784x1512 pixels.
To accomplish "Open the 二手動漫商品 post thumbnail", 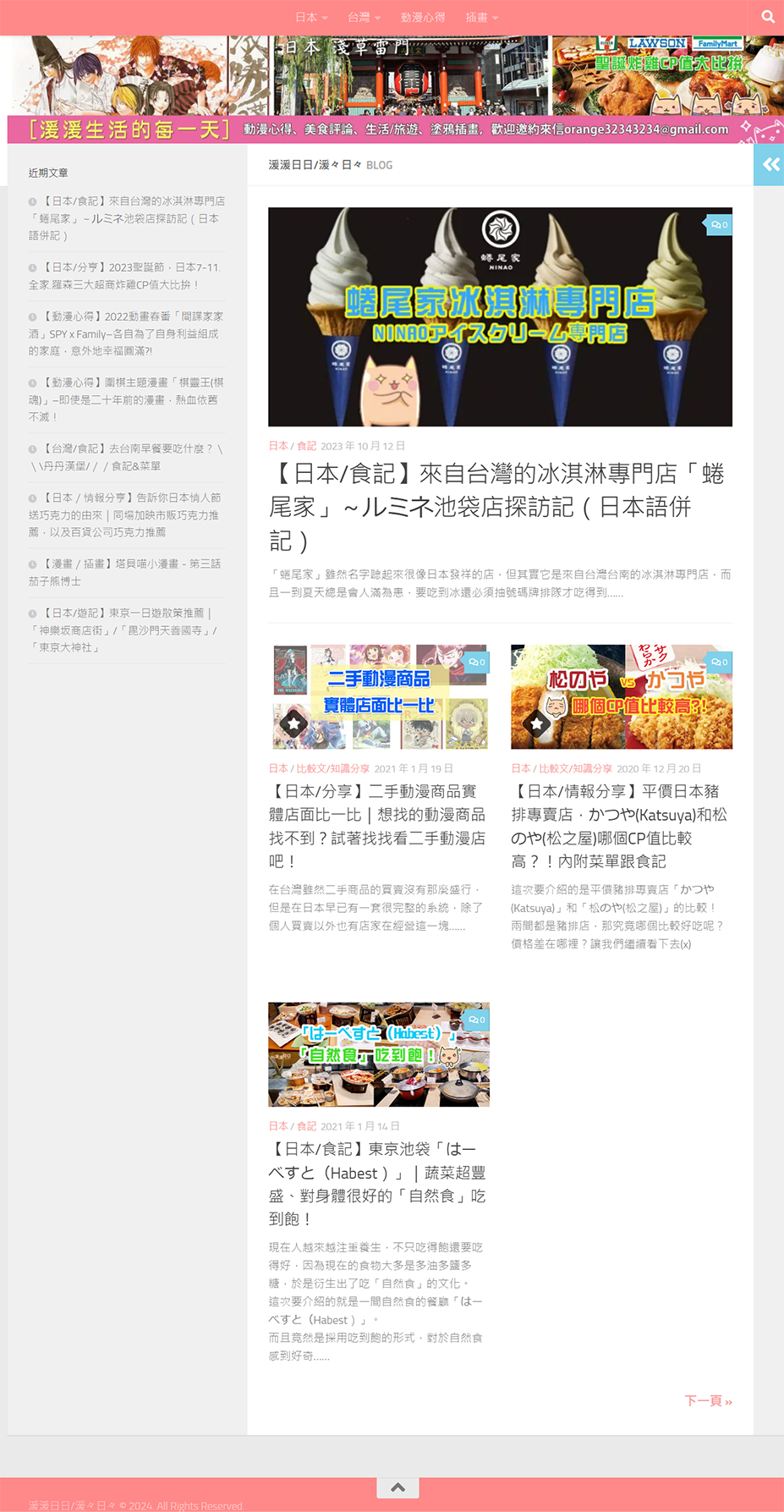I will click(x=378, y=696).
